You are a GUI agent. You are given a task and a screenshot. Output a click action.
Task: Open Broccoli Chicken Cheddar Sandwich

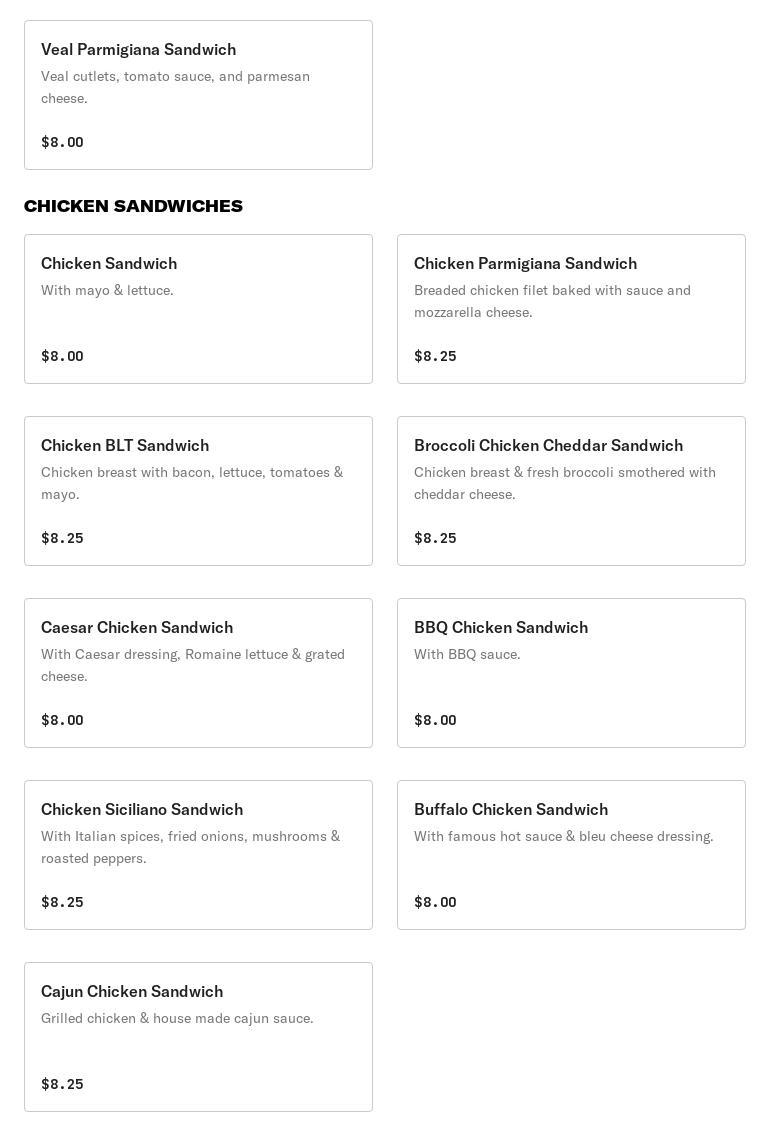pyautogui.click(x=571, y=491)
